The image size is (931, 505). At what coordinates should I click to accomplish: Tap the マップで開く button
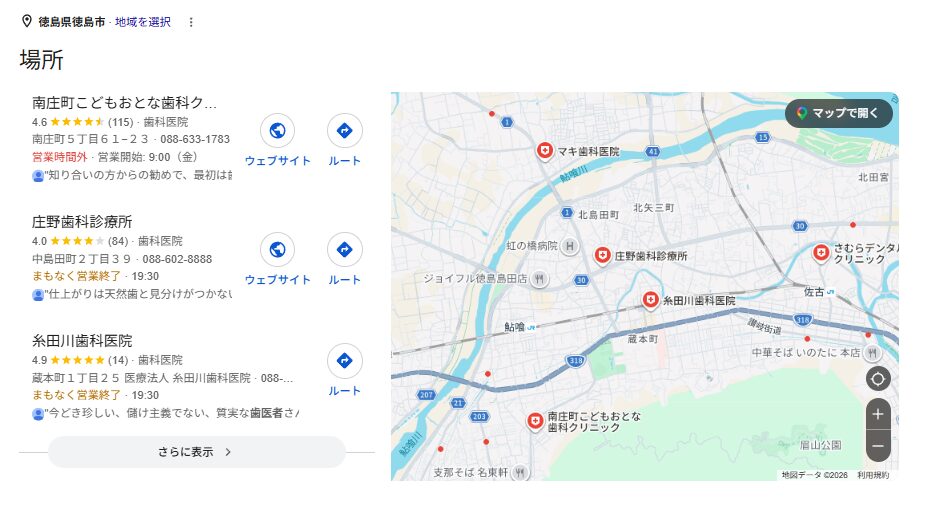click(838, 113)
